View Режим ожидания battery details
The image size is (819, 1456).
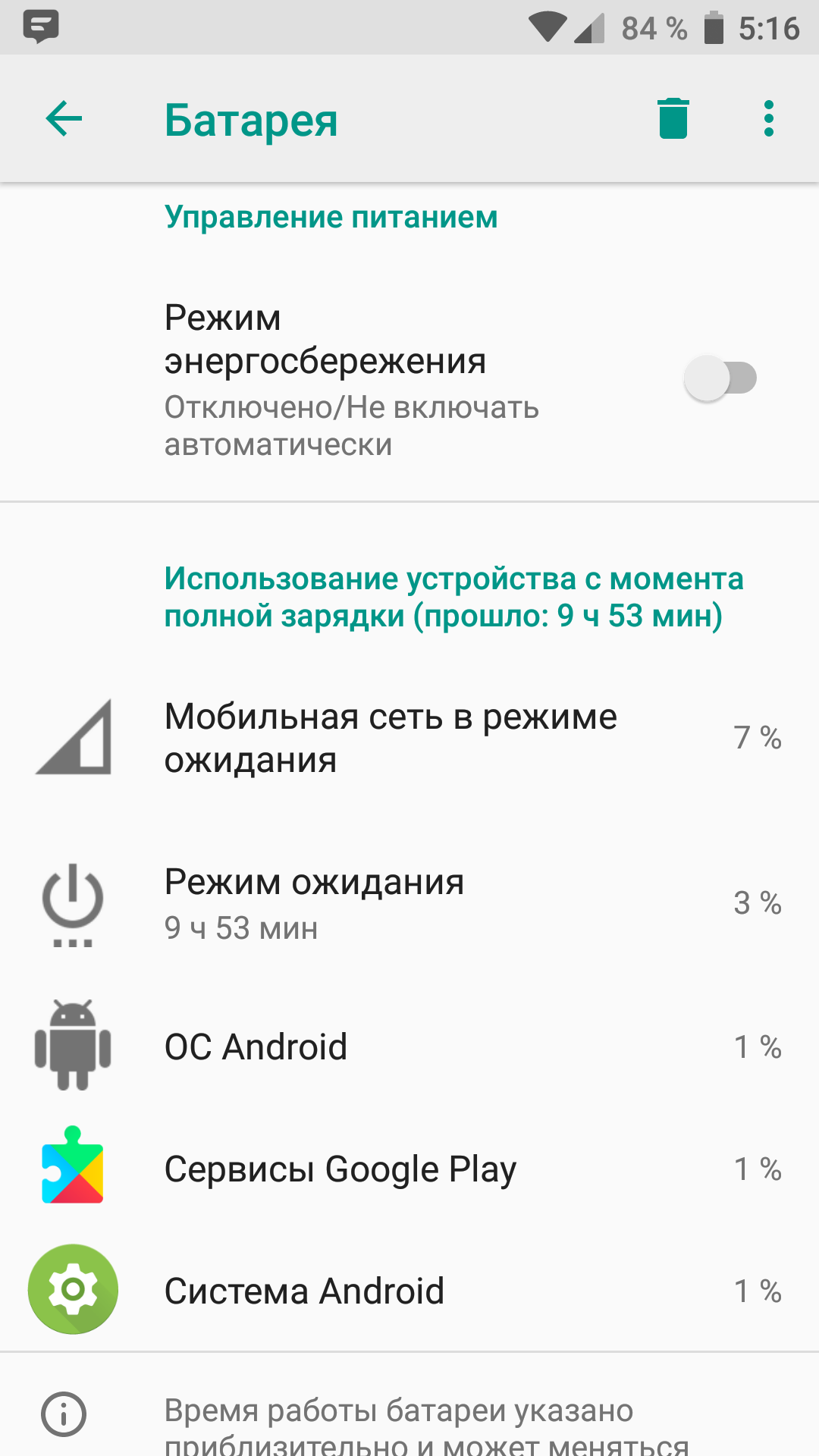[x=409, y=903]
